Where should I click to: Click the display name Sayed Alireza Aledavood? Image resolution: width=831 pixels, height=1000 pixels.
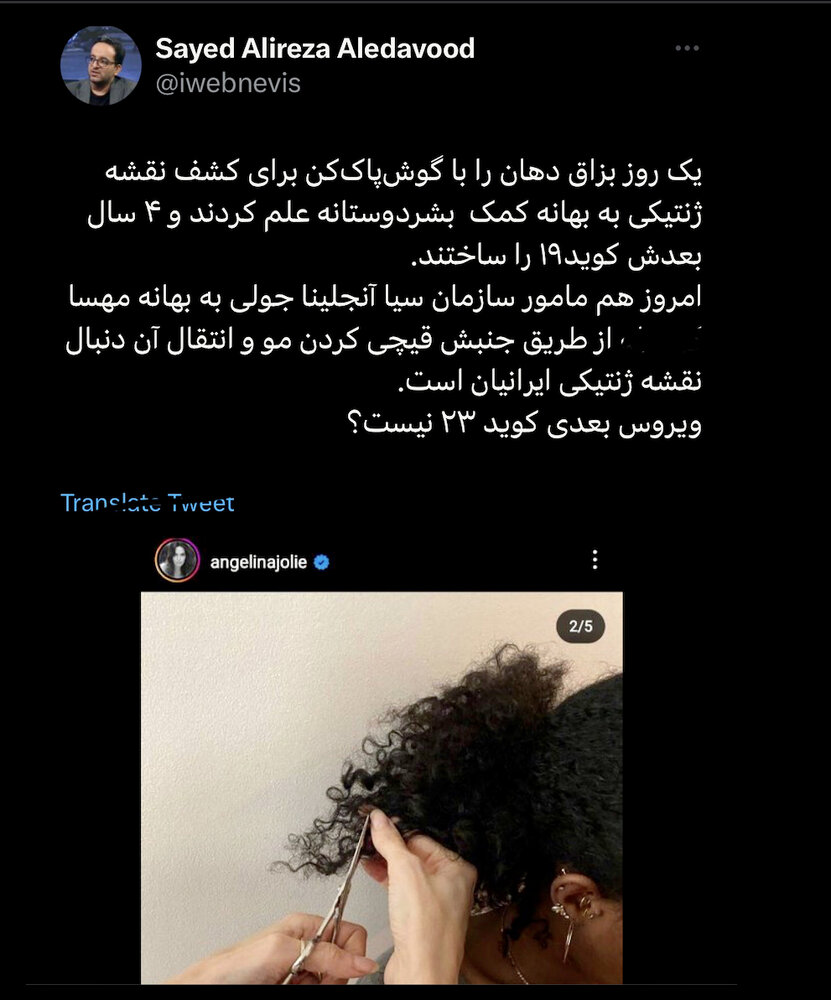[315, 47]
